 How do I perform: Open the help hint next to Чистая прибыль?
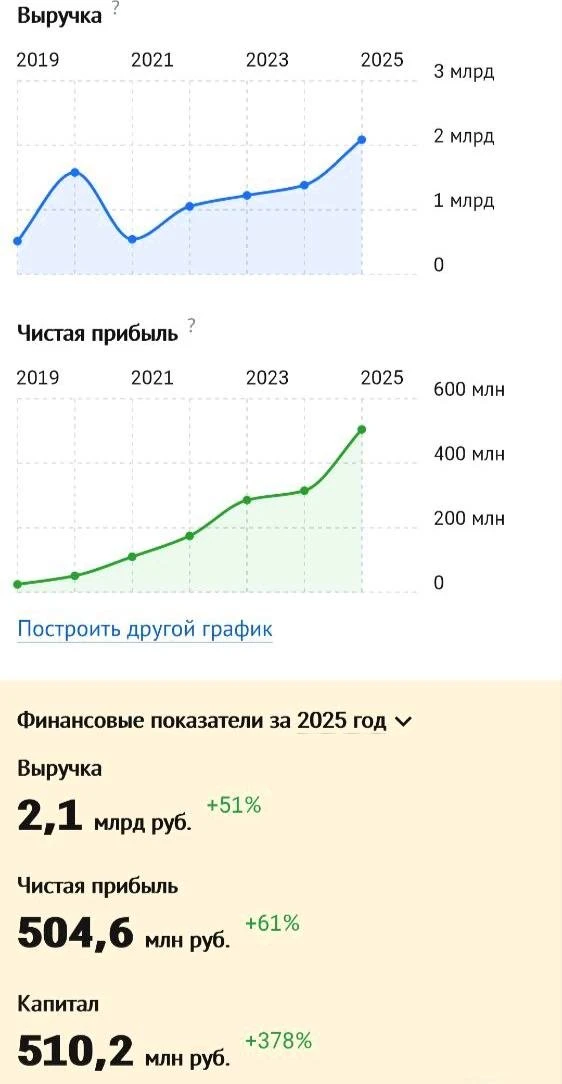191,325
